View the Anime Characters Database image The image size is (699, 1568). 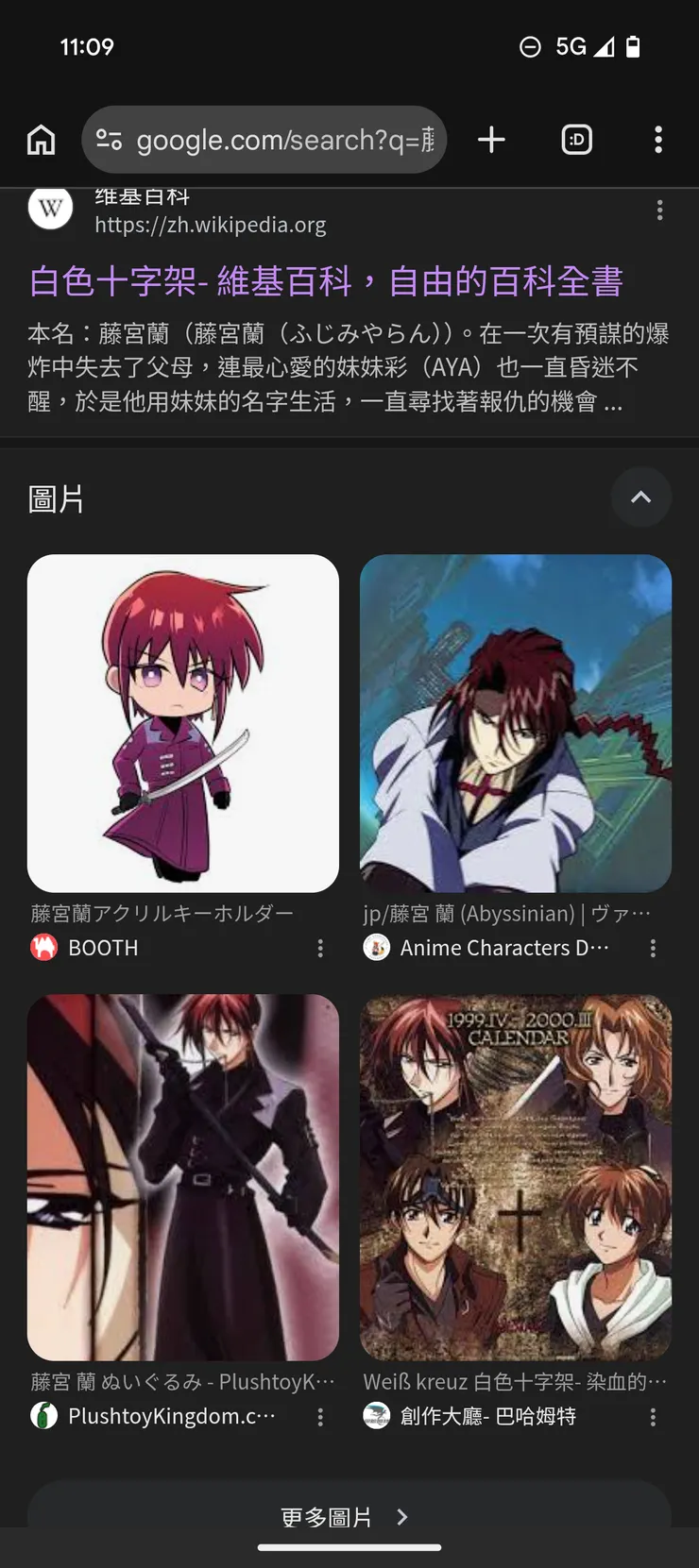516,723
